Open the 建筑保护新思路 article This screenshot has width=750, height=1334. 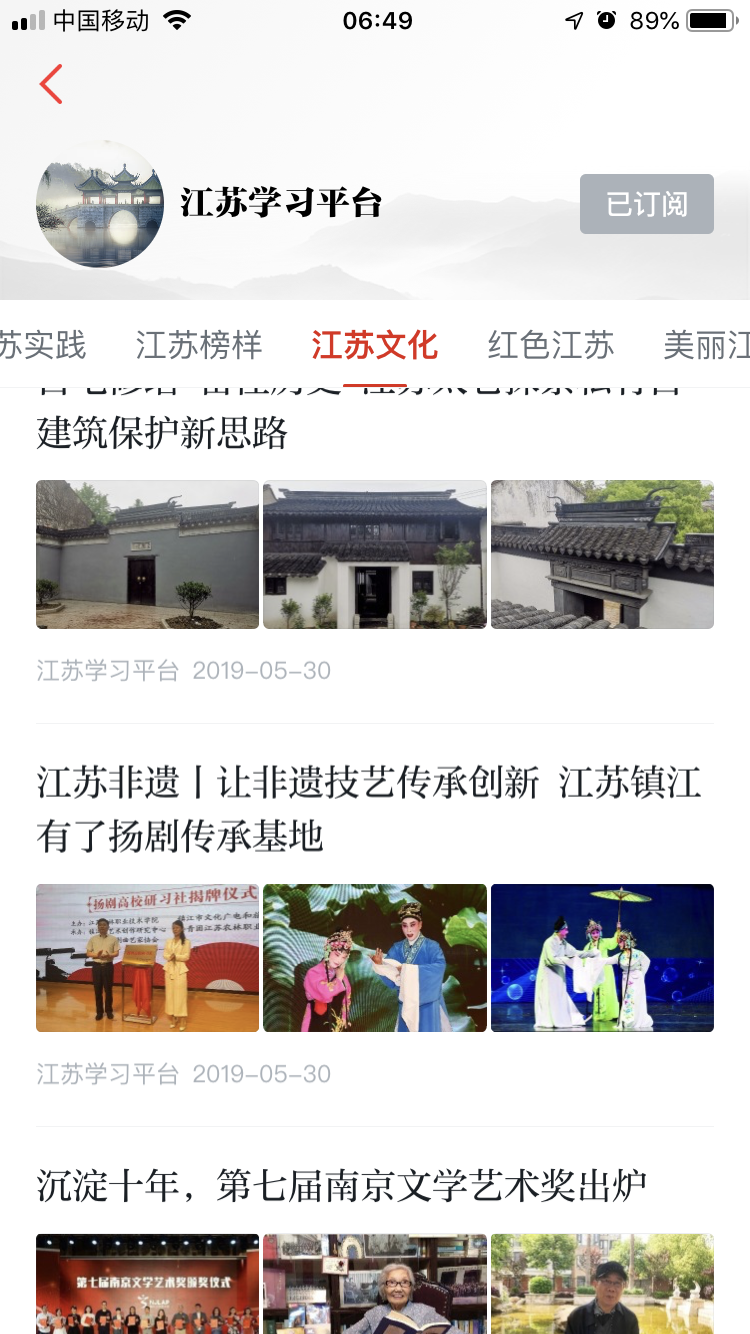point(162,433)
